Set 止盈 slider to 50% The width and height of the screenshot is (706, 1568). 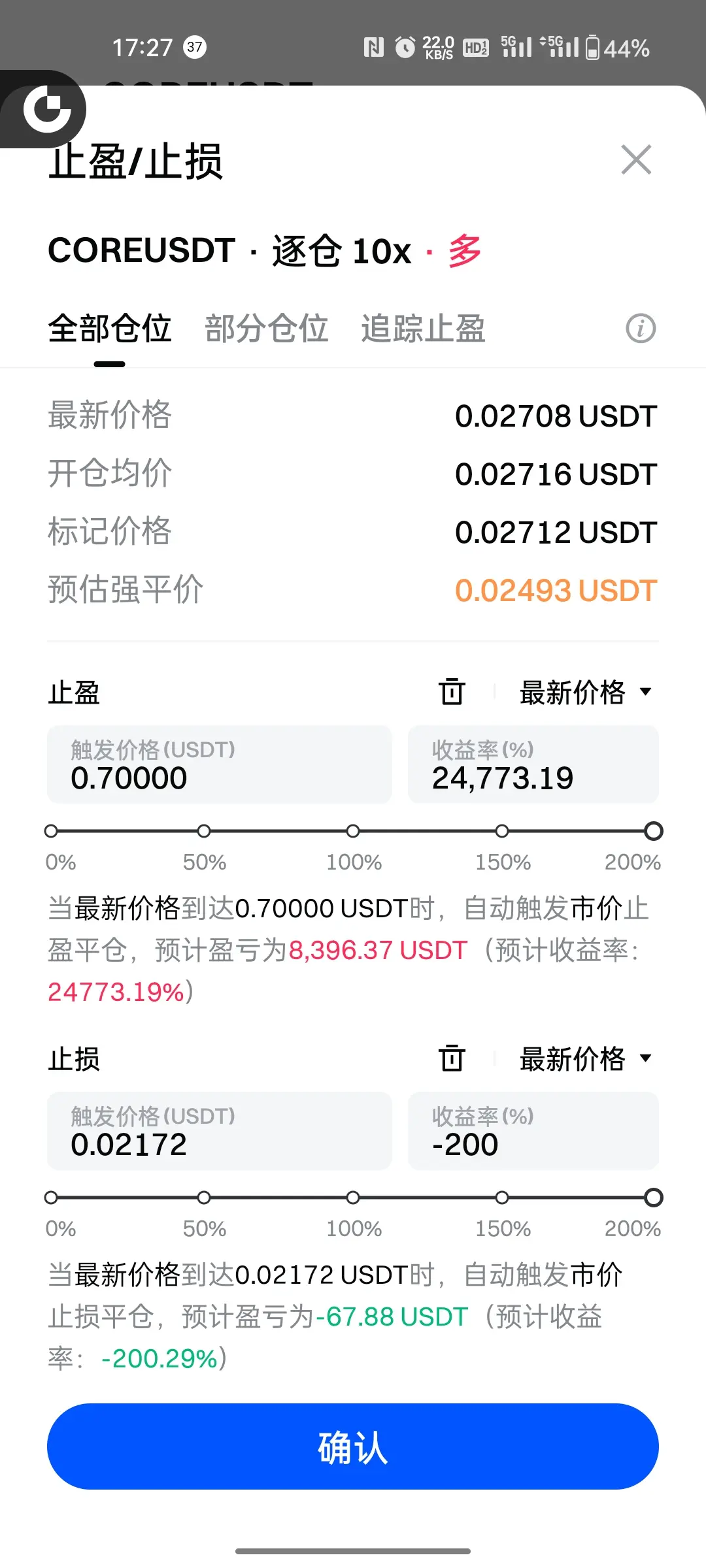click(x=204, y=831)
